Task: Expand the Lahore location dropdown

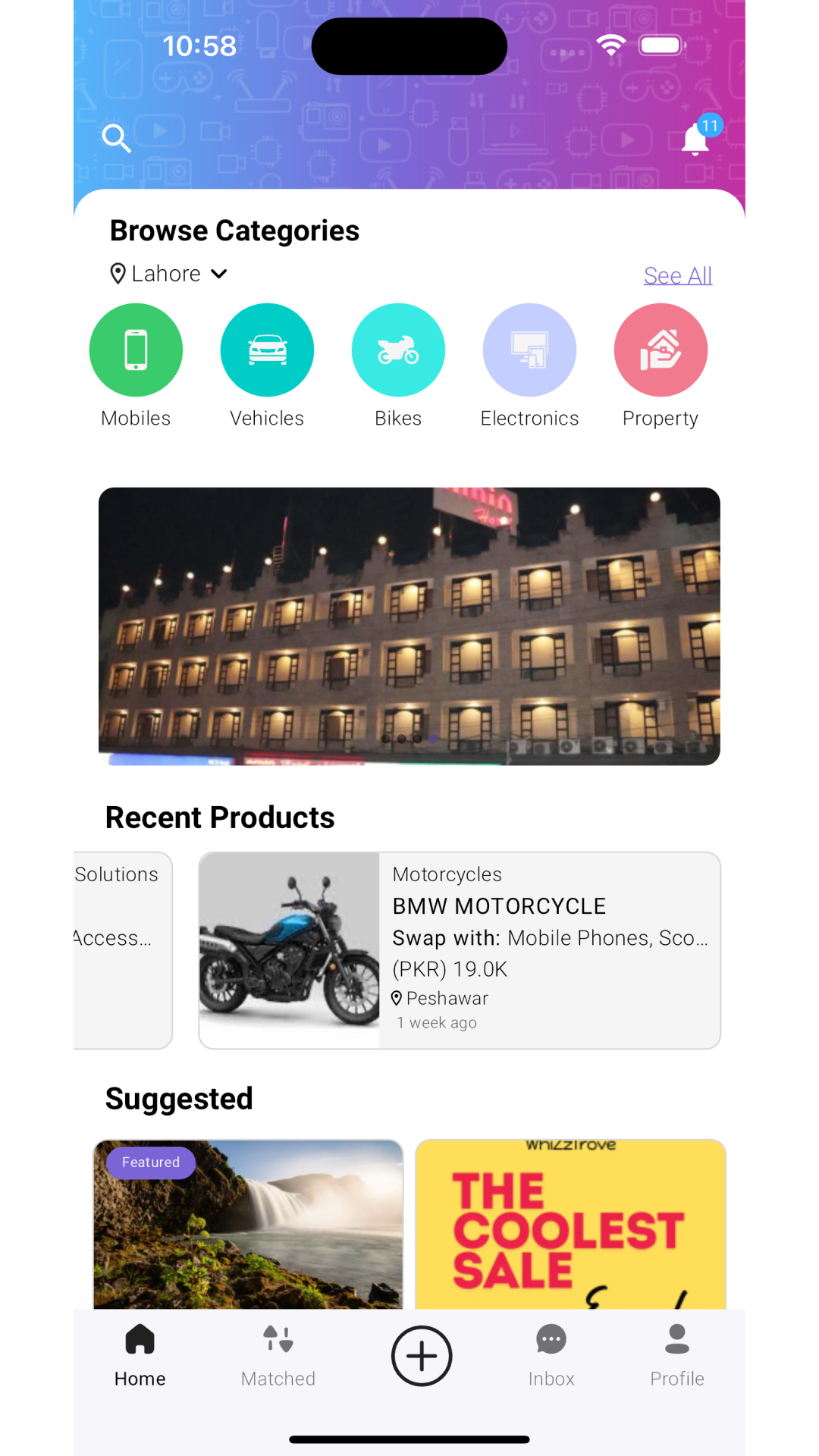Action: [168, 274]
